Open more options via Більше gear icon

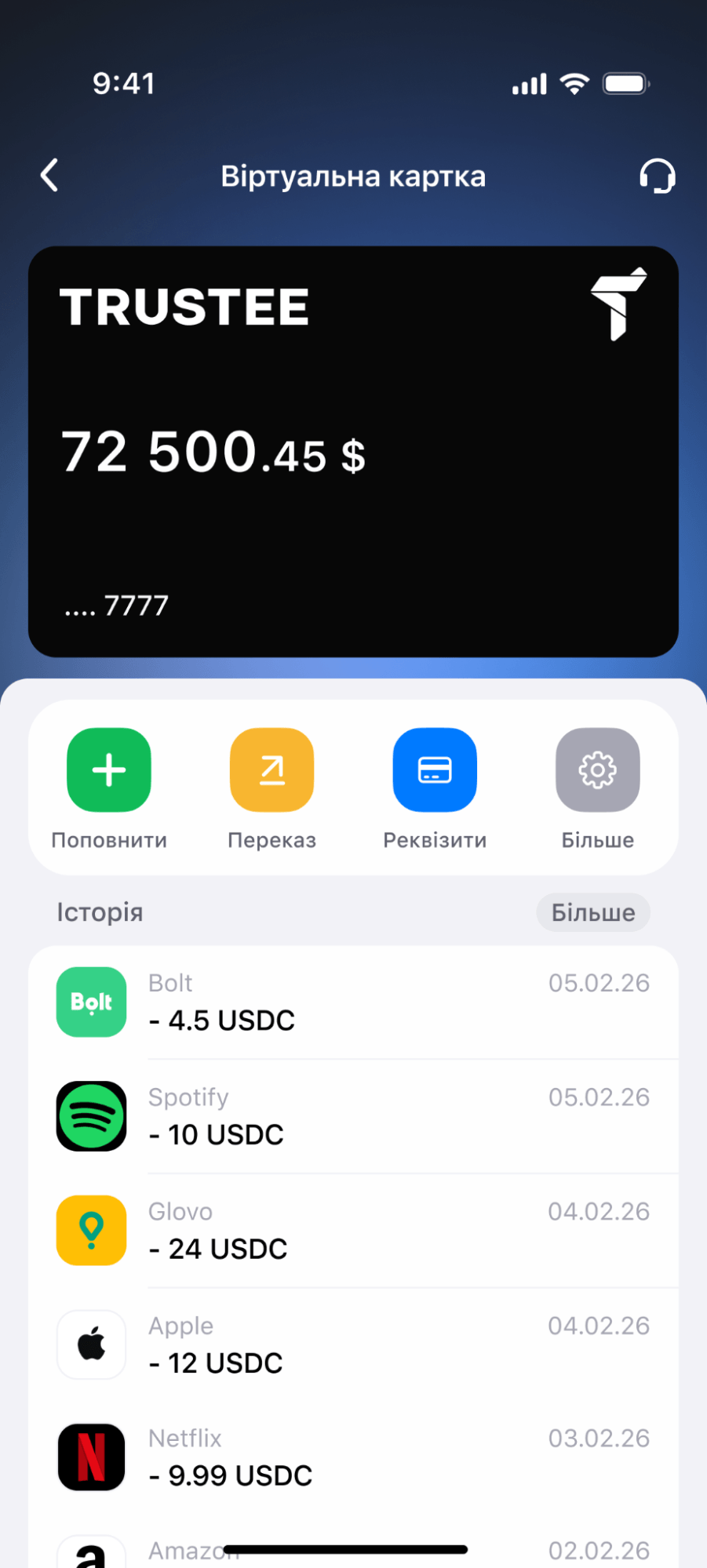point(598,769)
